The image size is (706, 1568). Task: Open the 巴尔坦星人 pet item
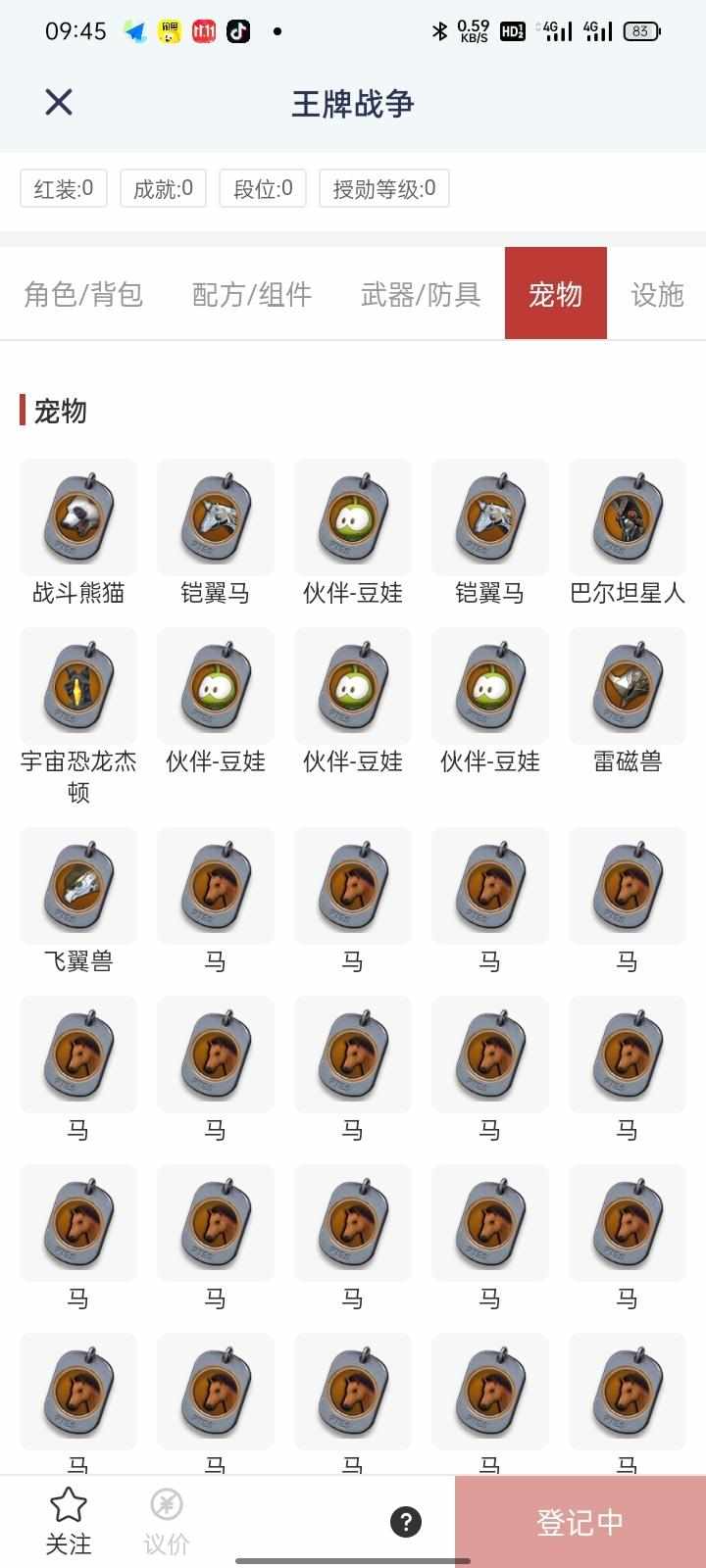[628, 517]
